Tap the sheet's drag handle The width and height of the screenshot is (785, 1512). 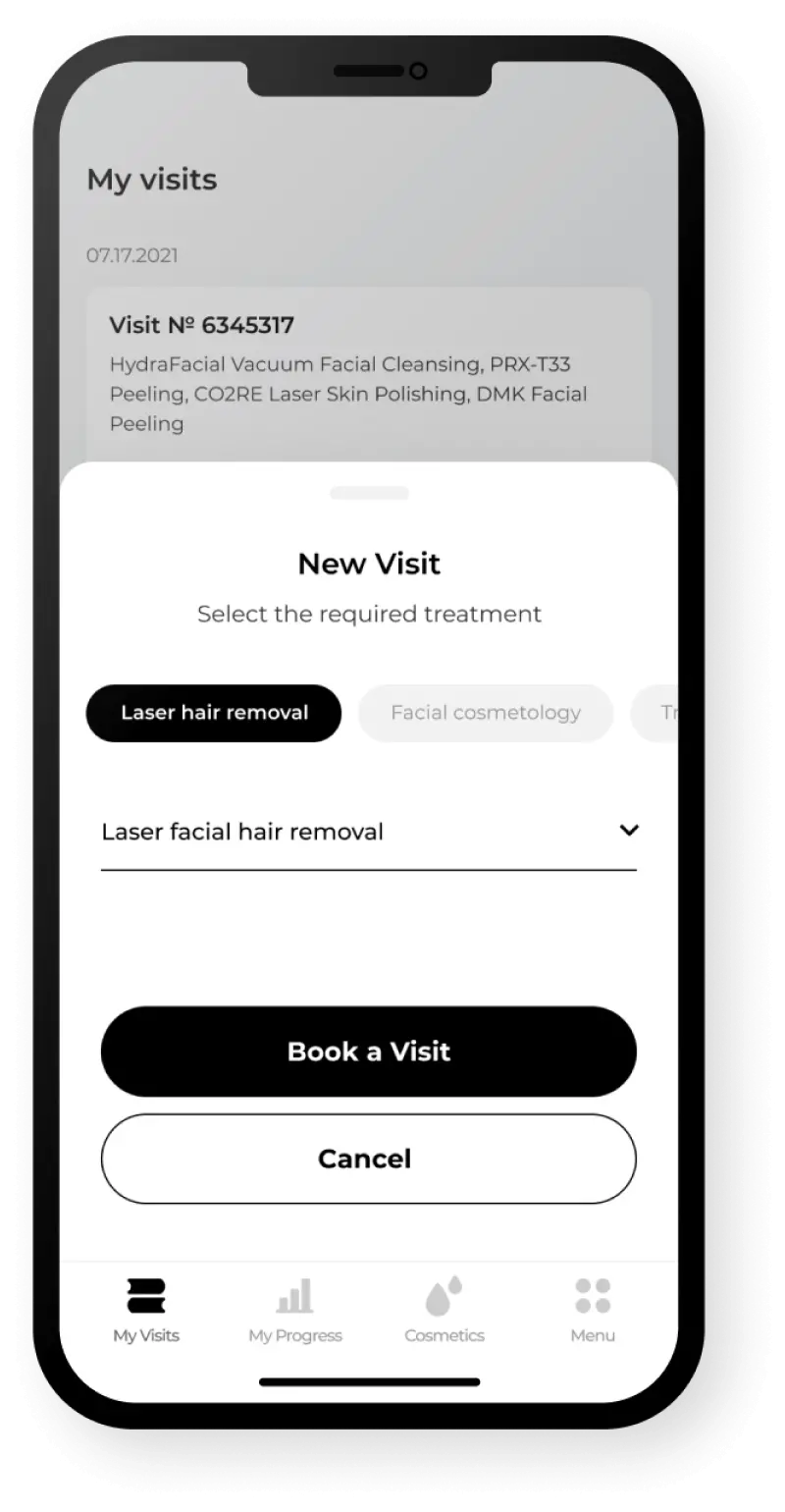[x=369, y=493]
